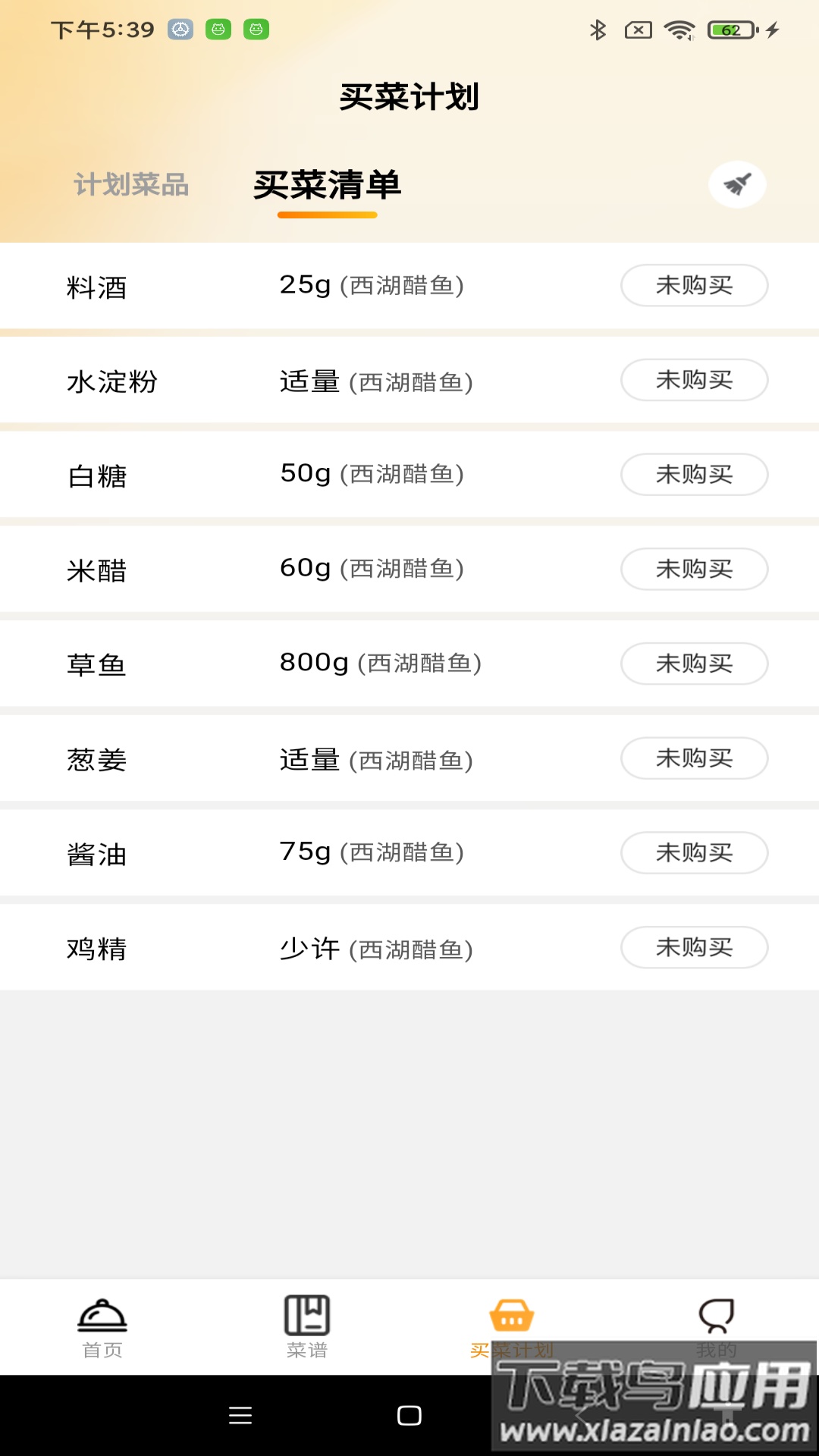Screen dimensions: 819x1456
Task: Switch to the 计划菜品 tab
Action: point(132,186)
